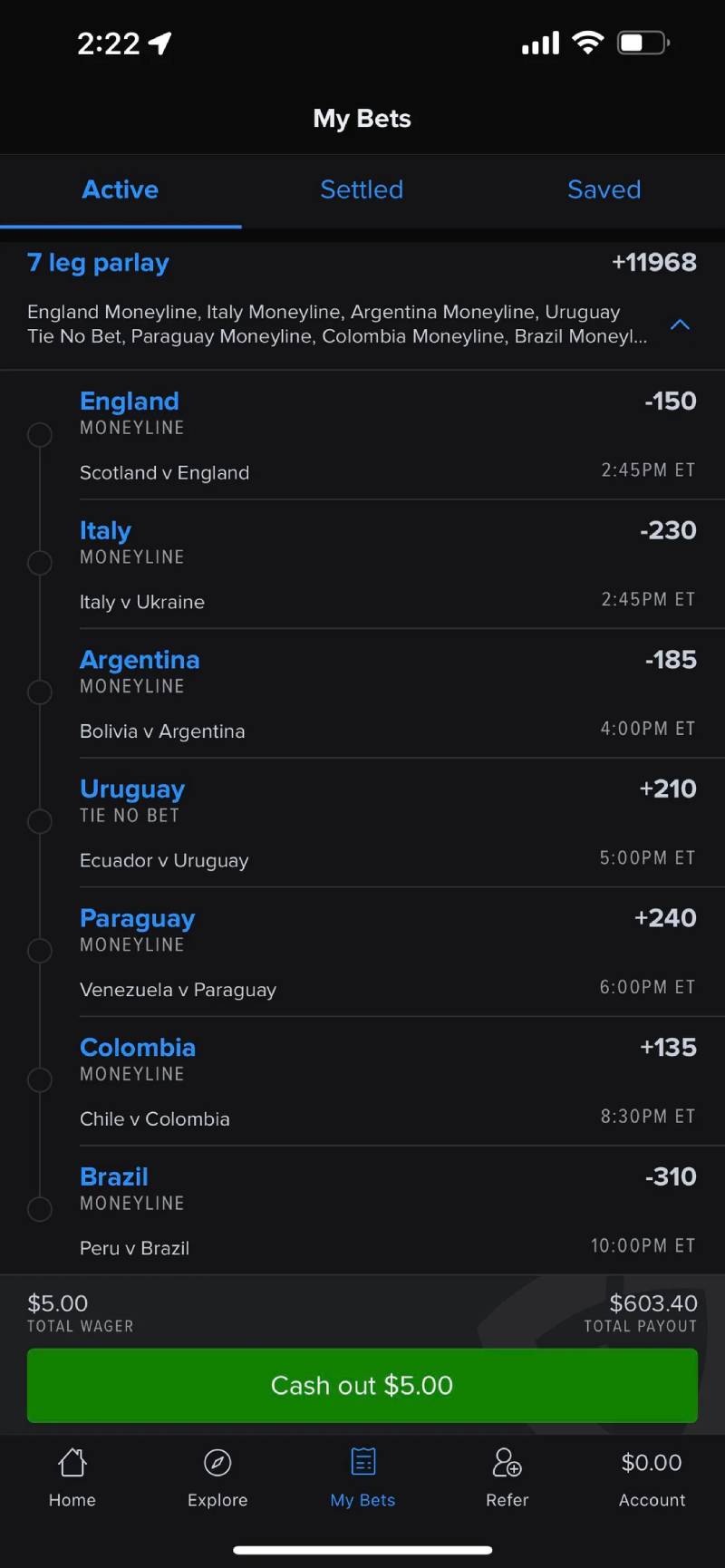The width and height of the screenshot is (725, 1568).
Task: Go to the Home tab
Action: [72, 1477]
